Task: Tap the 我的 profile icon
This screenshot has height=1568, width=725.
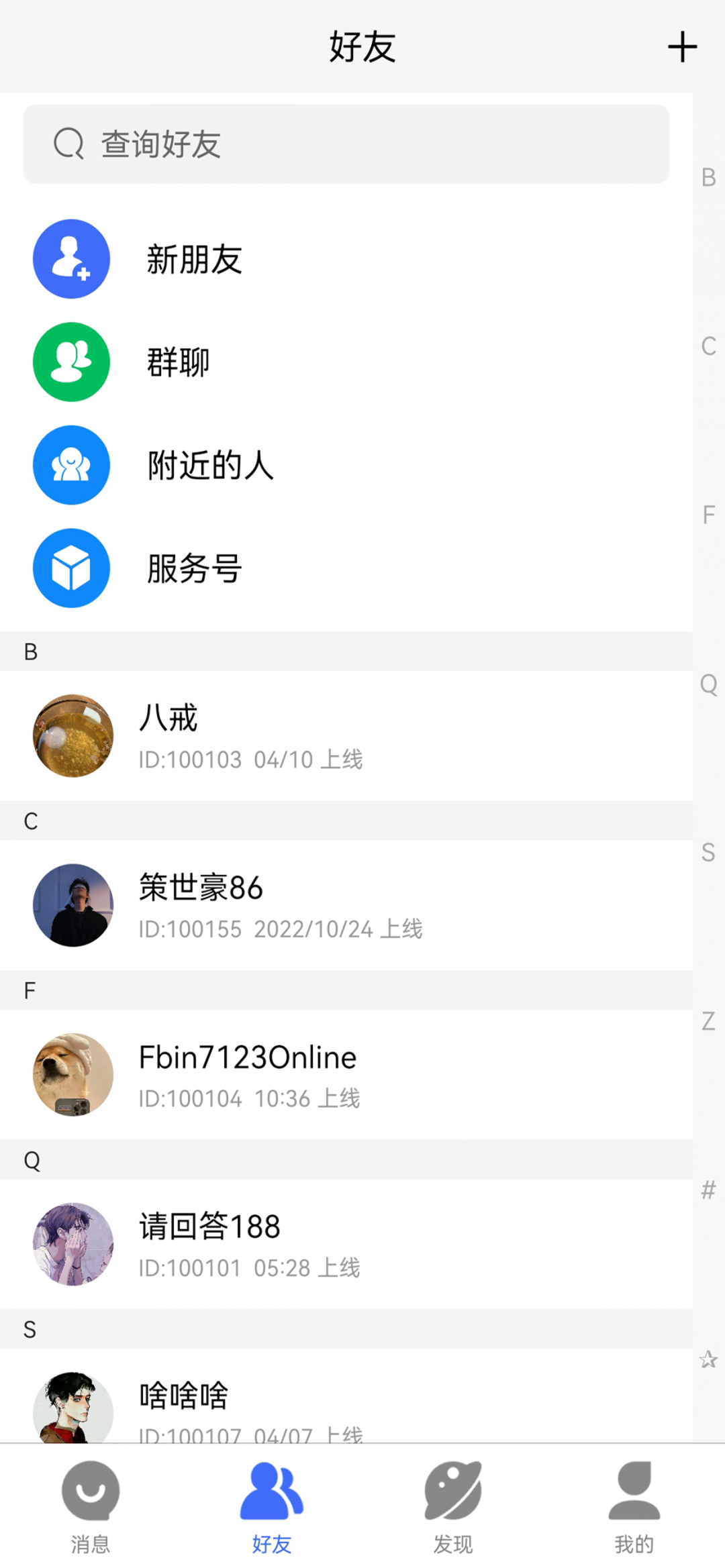Action: tap(633, 1489)
